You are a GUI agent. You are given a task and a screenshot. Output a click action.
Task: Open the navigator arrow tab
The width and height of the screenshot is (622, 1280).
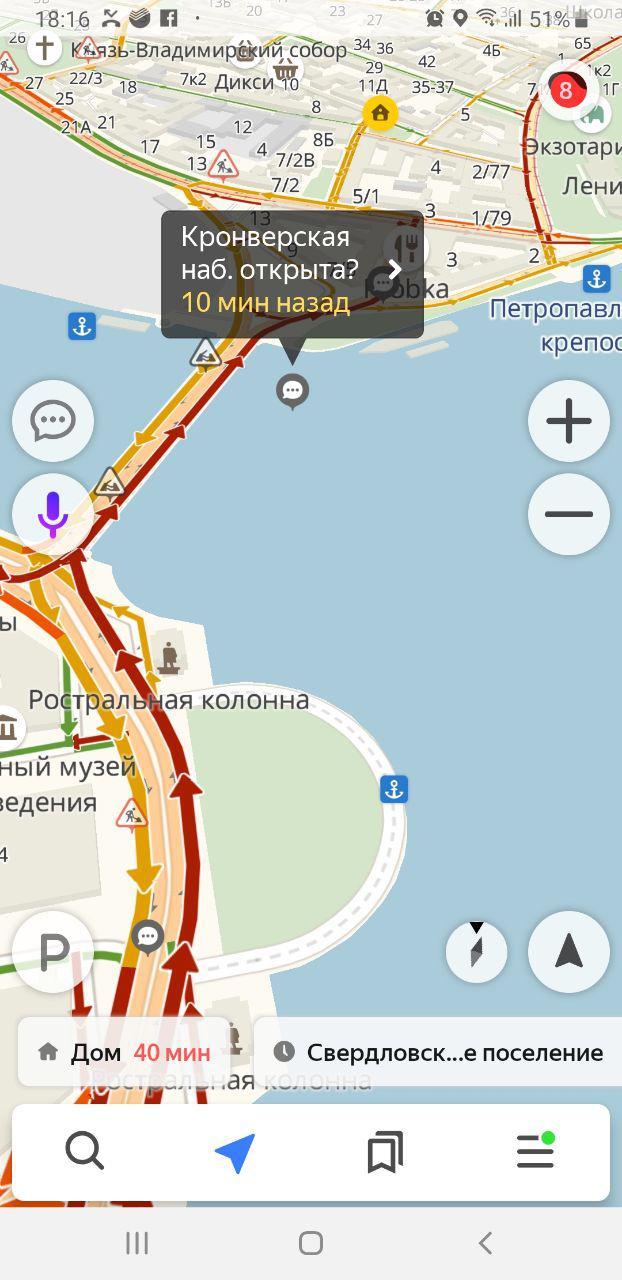[235, 1152]
